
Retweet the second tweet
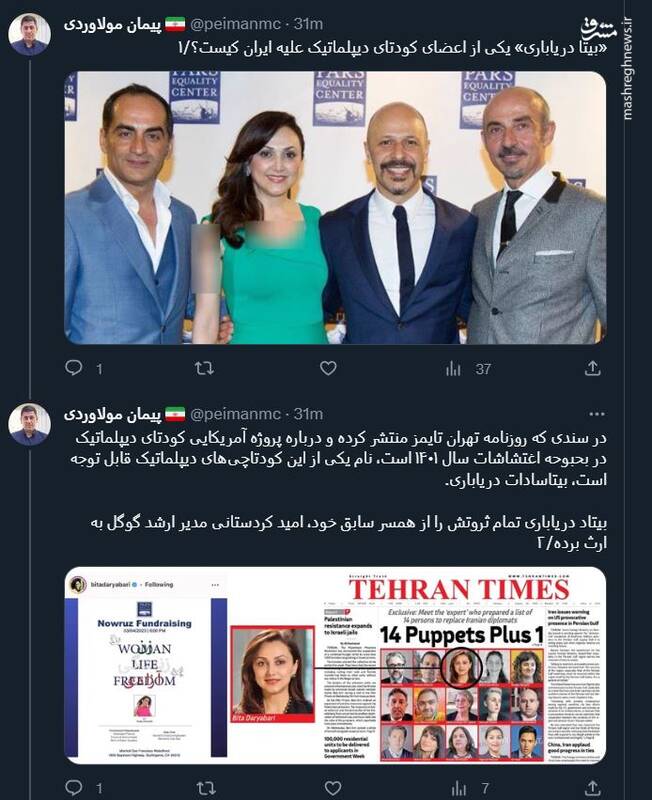click(204, 787)
